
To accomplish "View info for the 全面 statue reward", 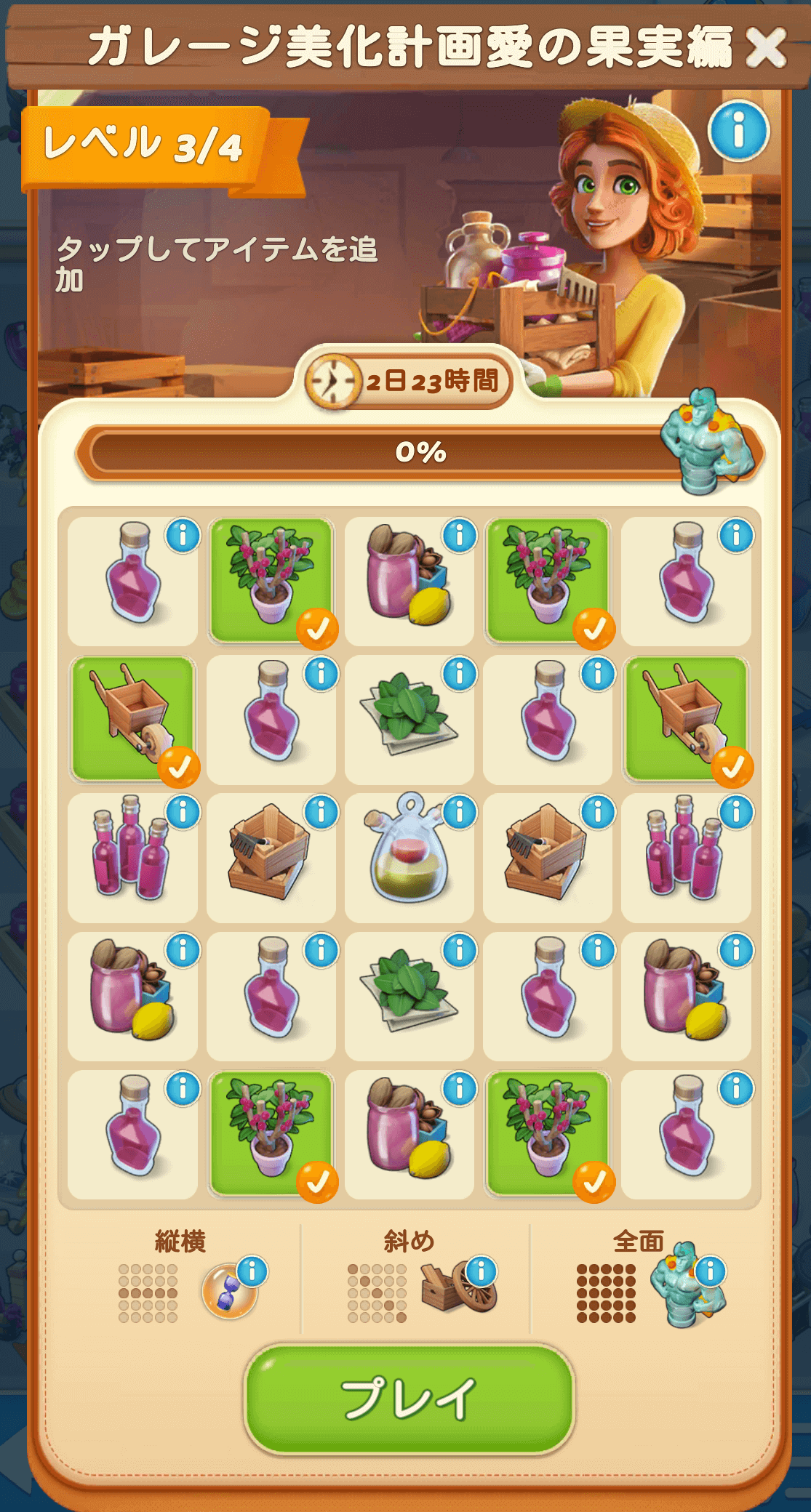I will tap(711, 1271).
